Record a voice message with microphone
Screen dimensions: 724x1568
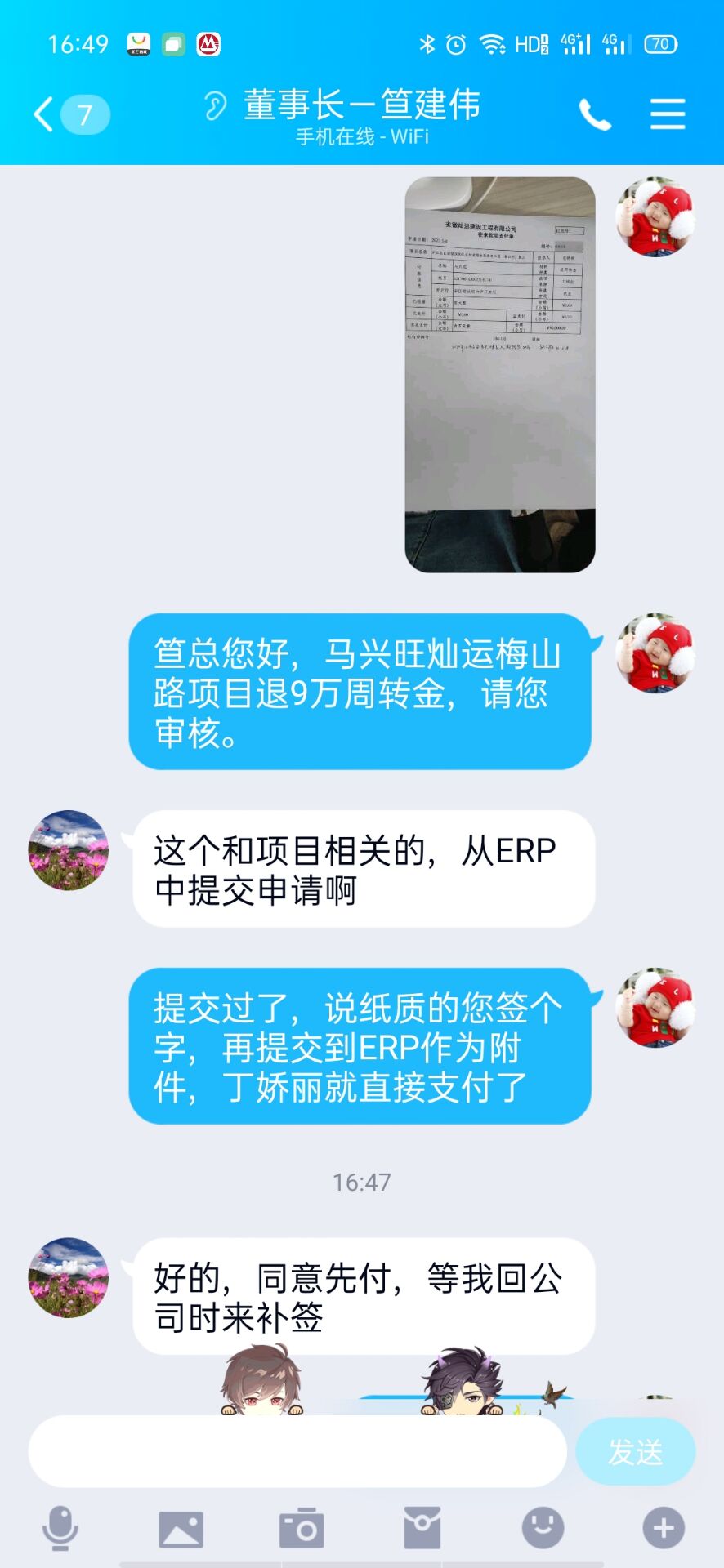(60, 1528)
